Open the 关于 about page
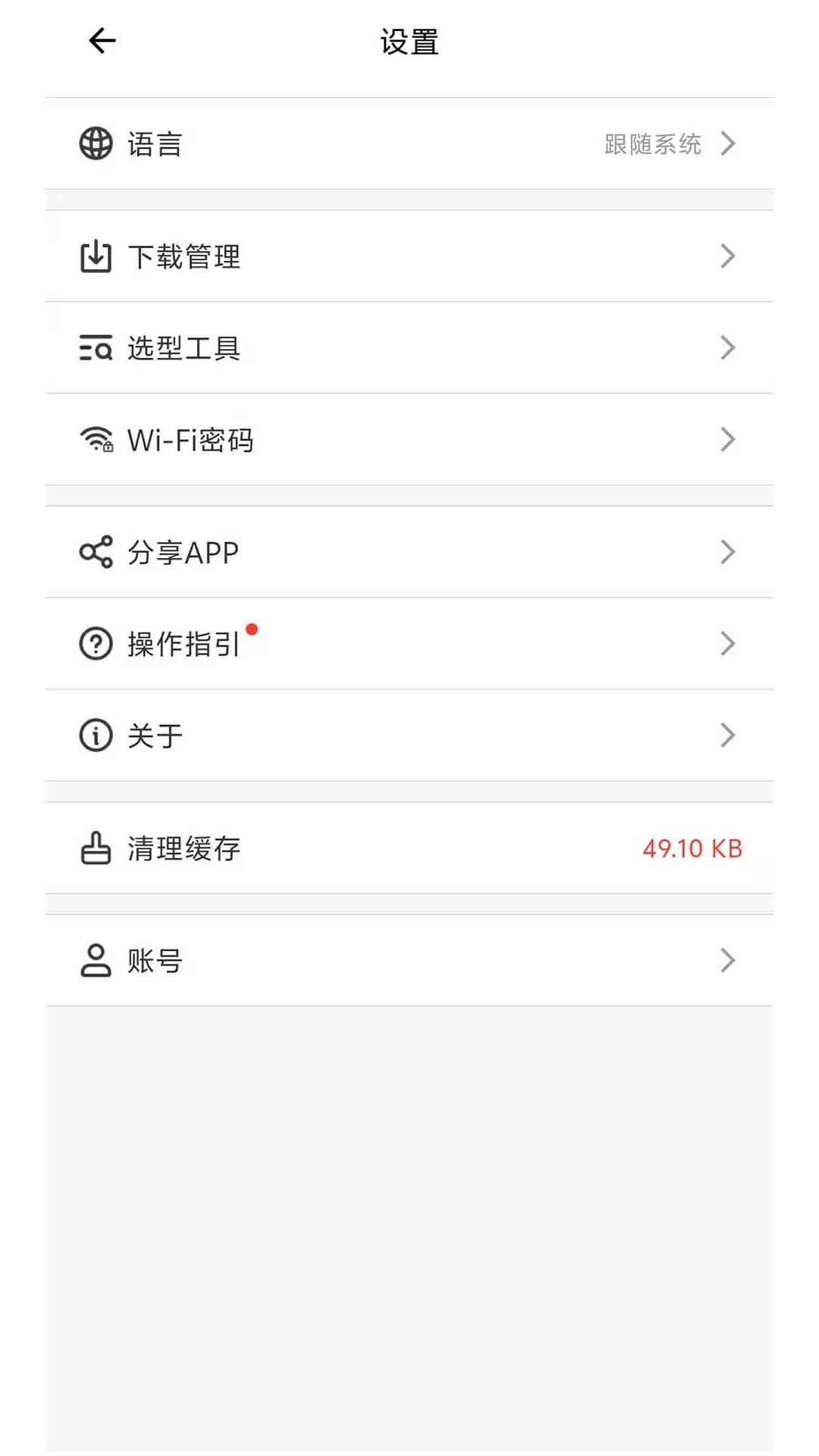819x1456 pixels. 409,734
